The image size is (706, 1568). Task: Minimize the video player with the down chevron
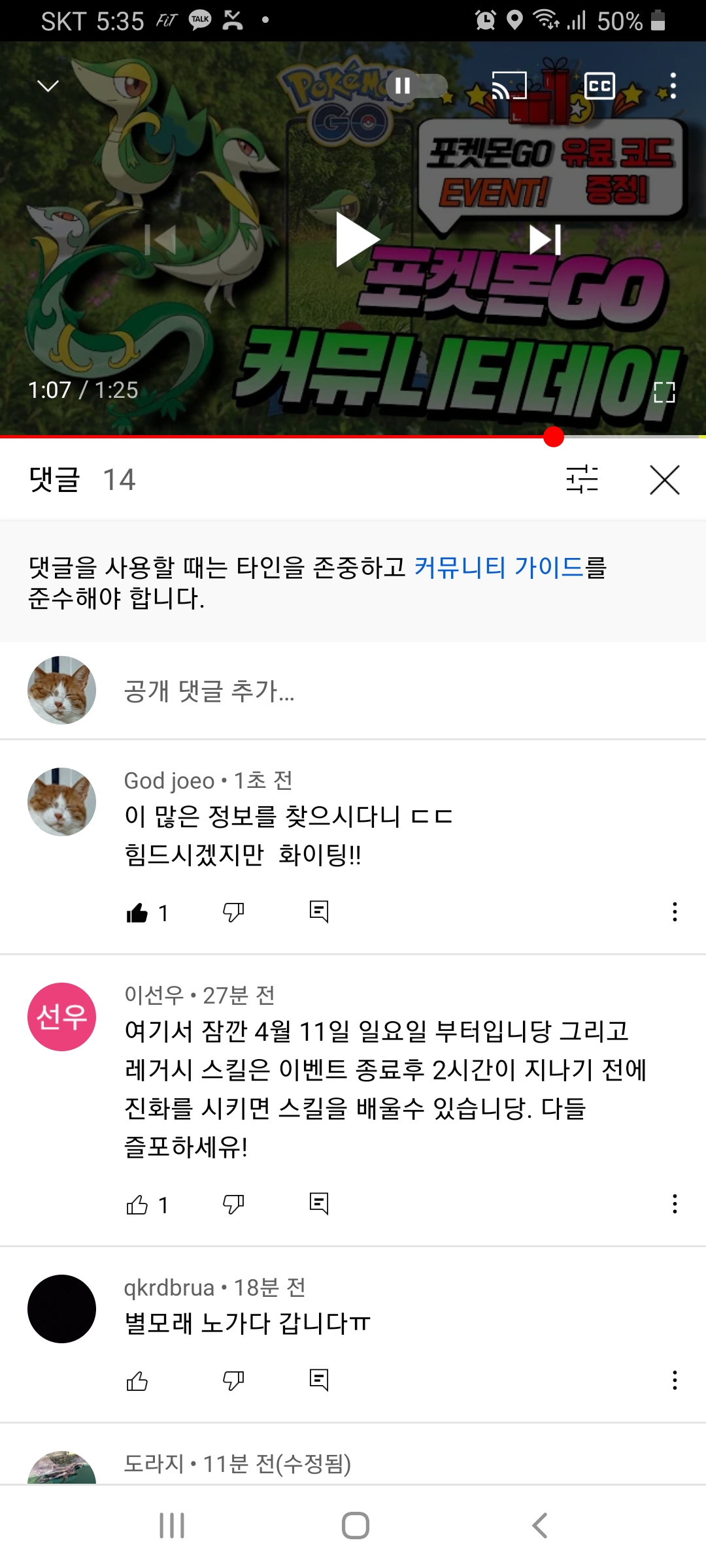tap(48, 86)
